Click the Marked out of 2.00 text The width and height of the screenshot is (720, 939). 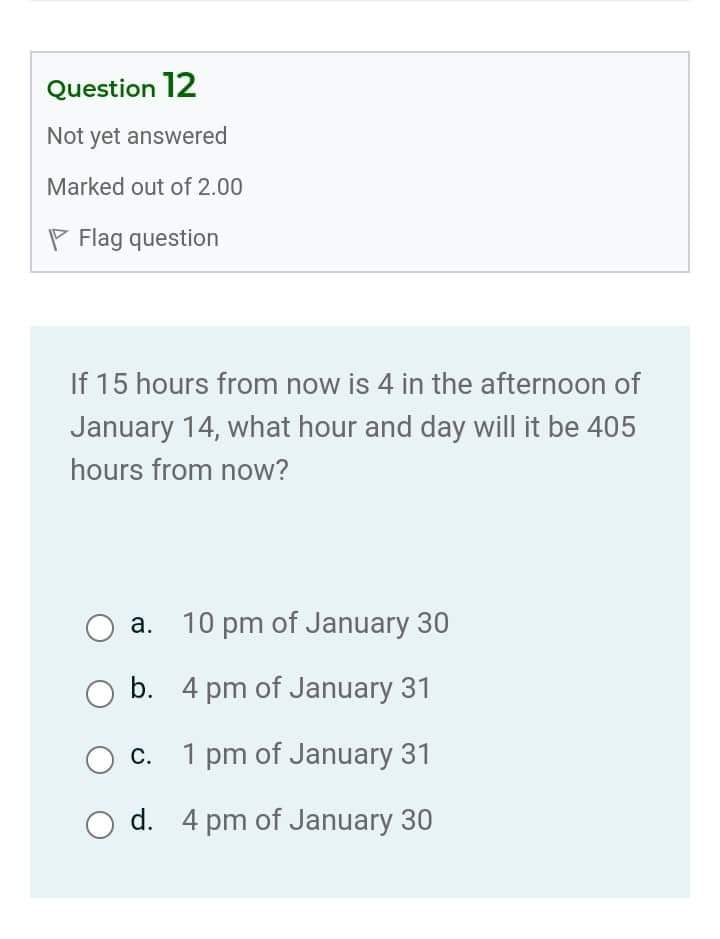[144, 187]
